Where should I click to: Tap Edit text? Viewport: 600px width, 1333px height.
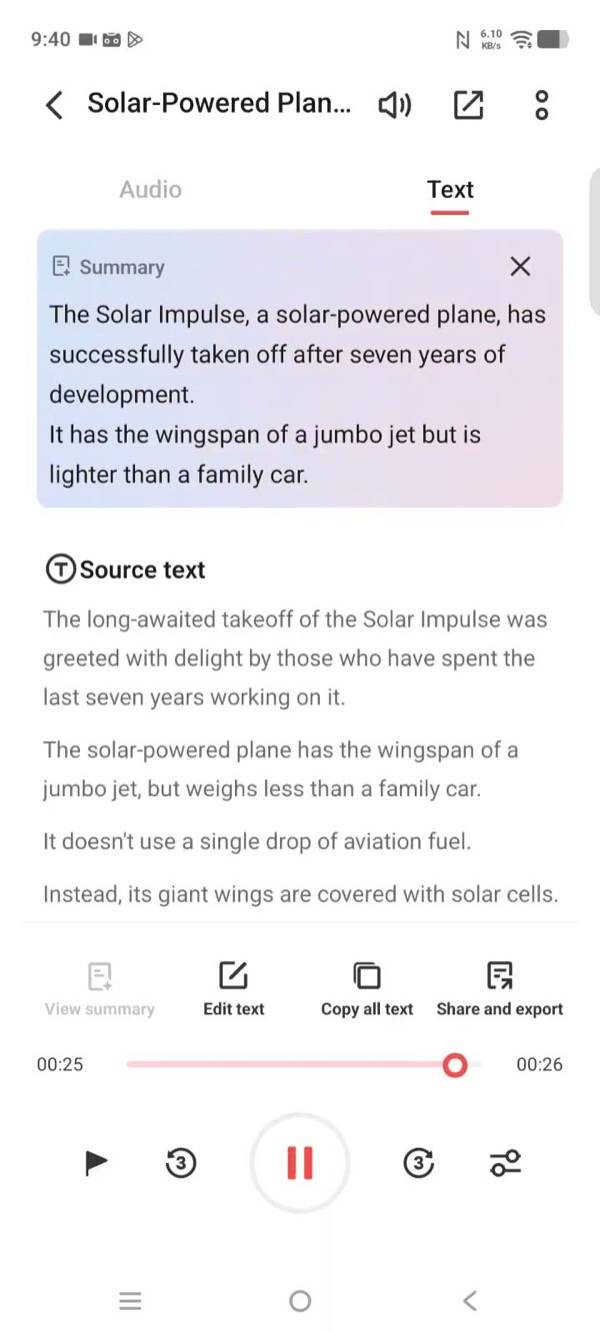234,989
